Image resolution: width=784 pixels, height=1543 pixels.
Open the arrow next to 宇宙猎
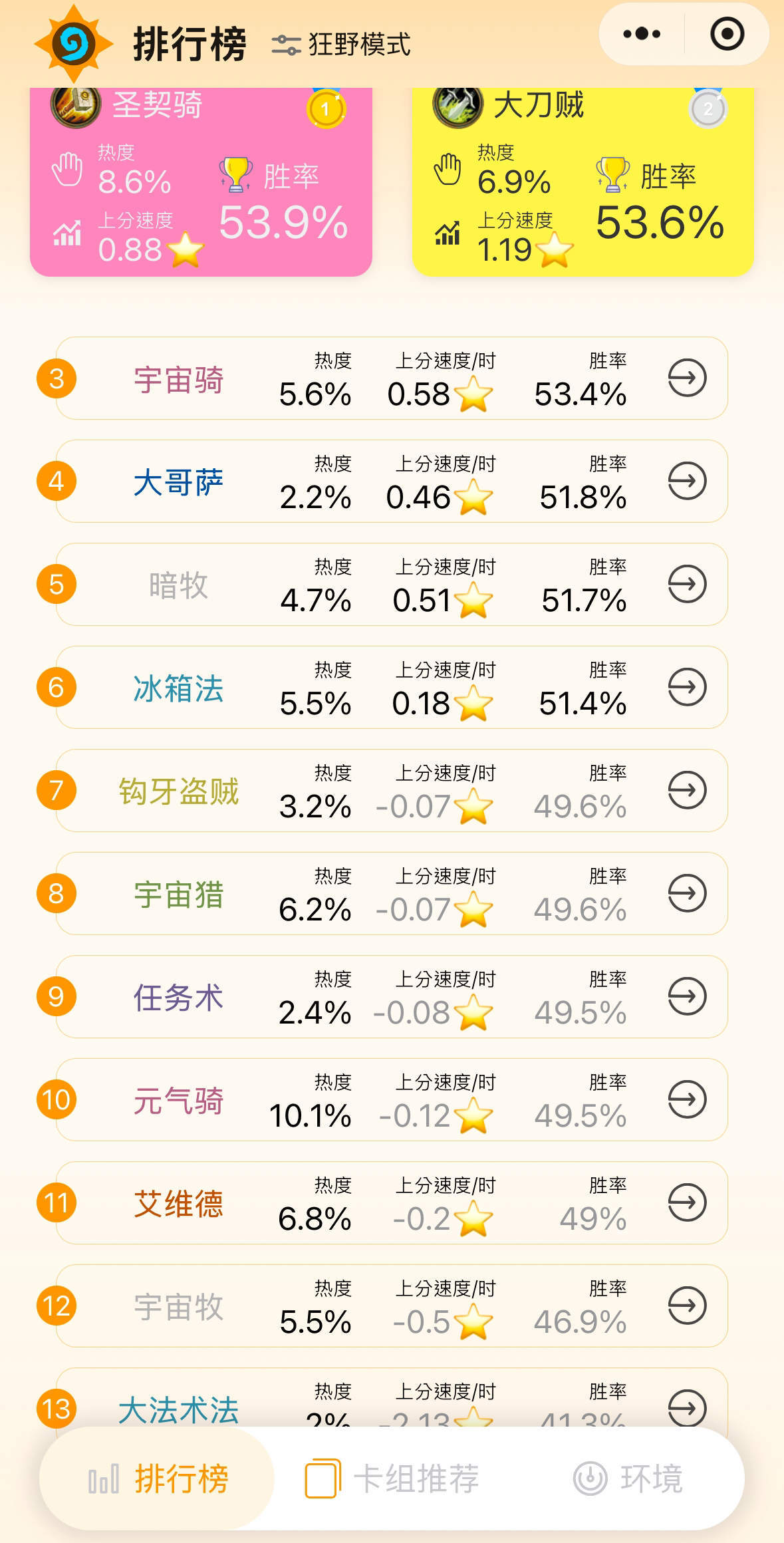(687, 893)
